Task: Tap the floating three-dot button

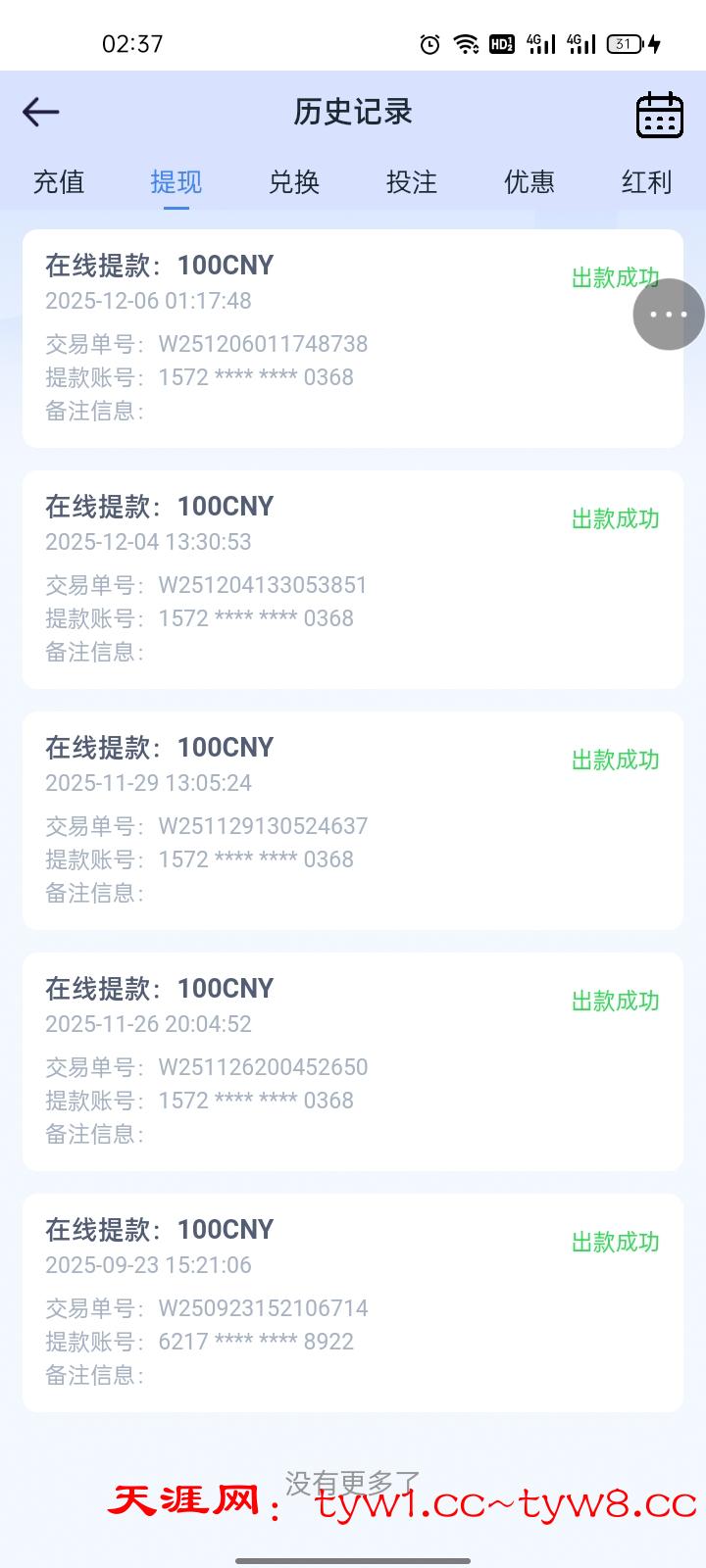Action: [669, 315]
